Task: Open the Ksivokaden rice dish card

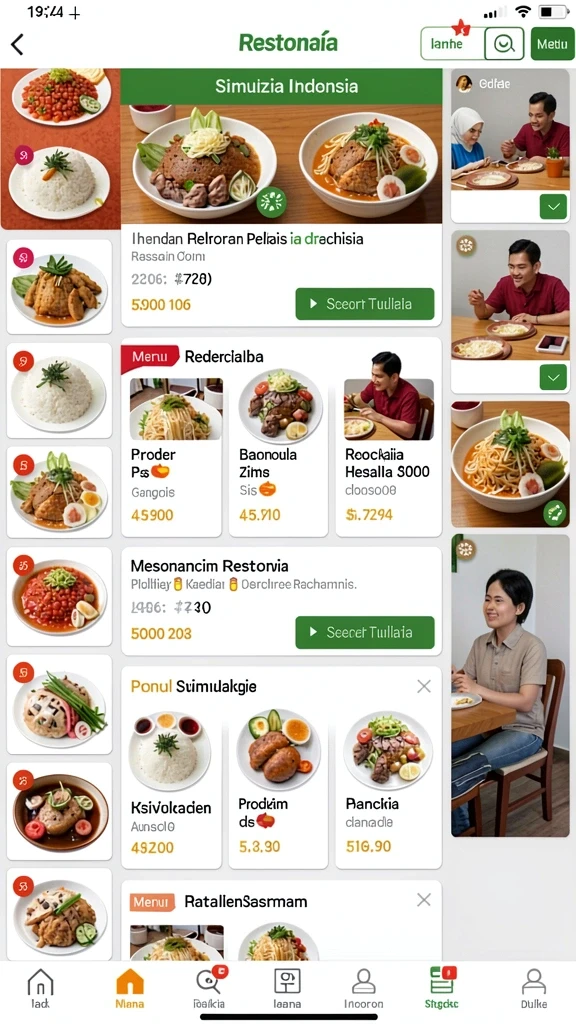Action: (171, 784)
